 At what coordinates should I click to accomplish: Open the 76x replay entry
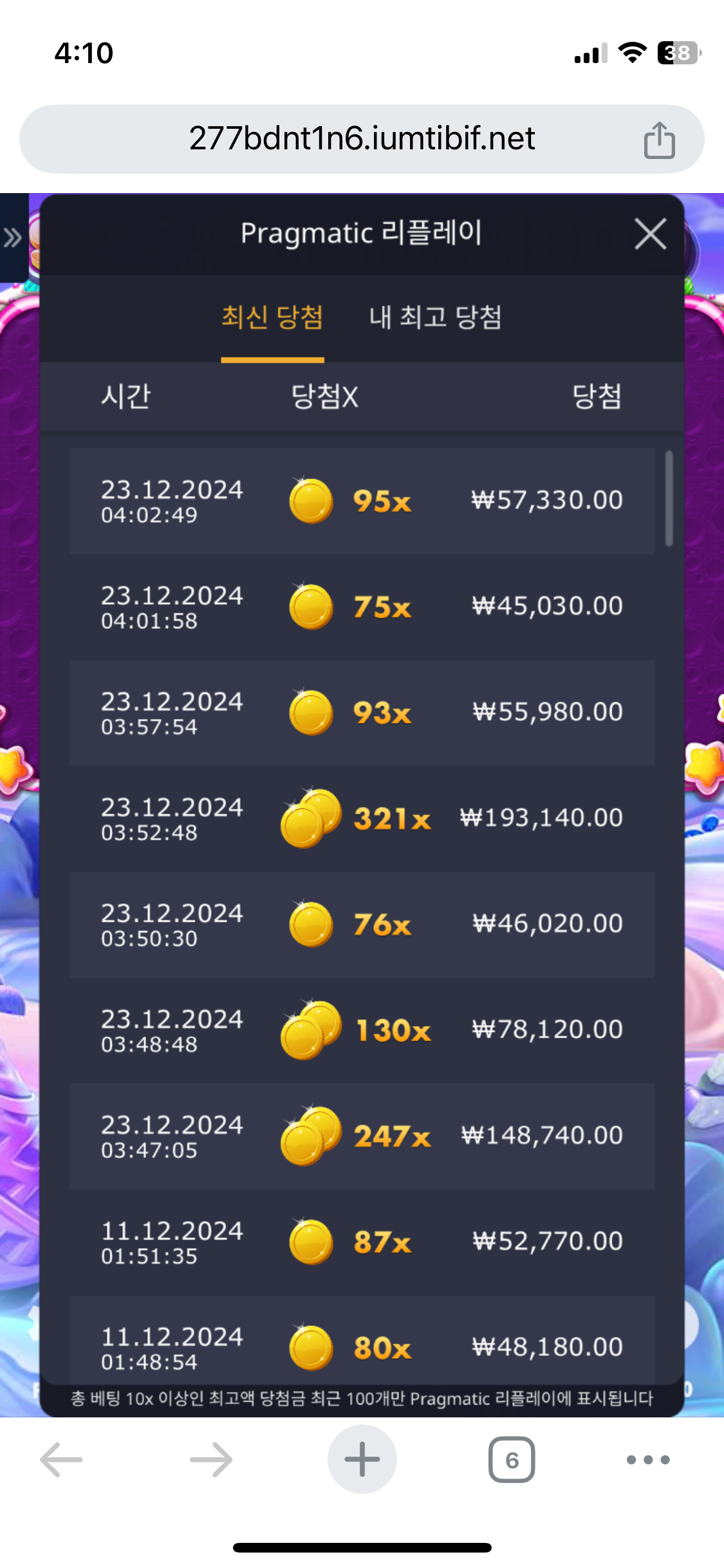click(x=362, y=924)
